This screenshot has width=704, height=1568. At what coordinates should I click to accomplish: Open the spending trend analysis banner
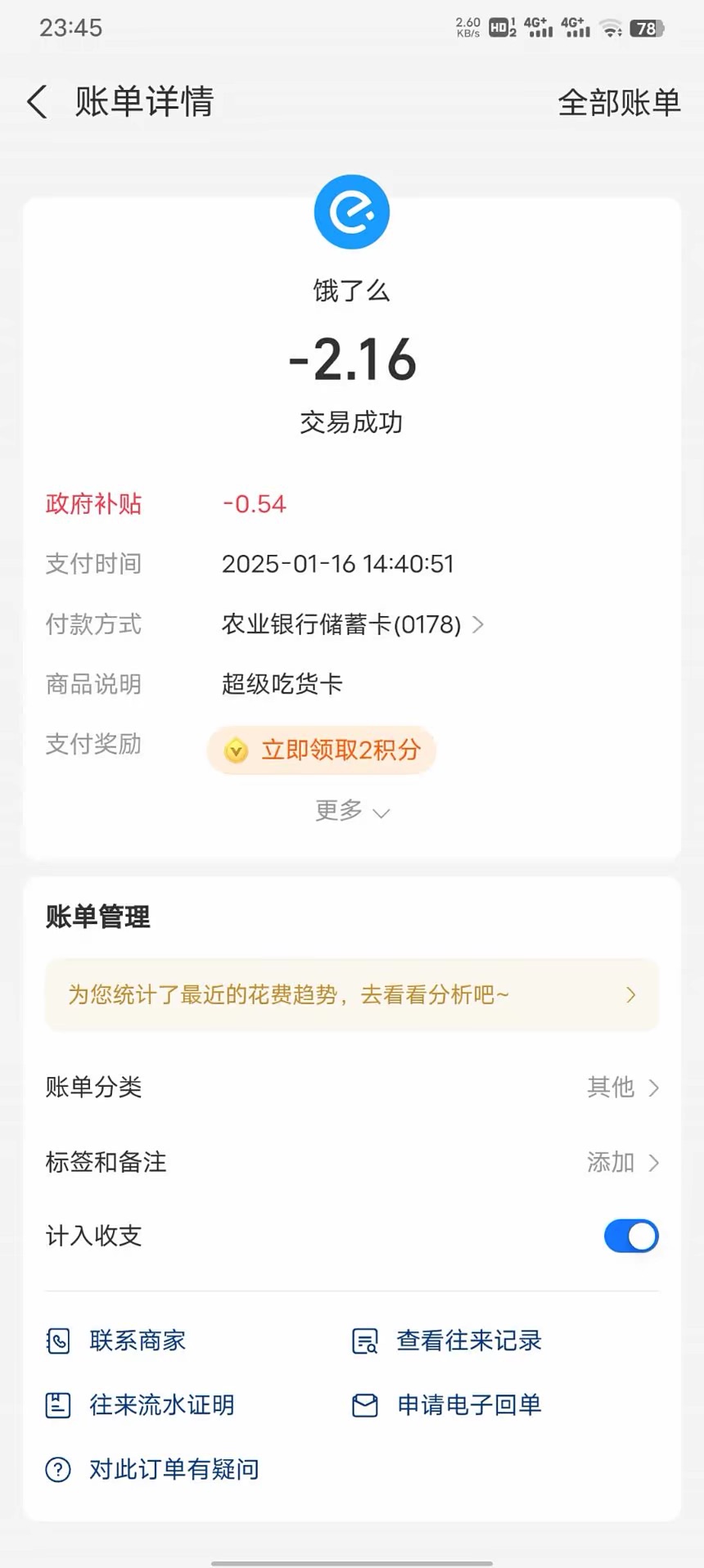click(x=352, y=994)
